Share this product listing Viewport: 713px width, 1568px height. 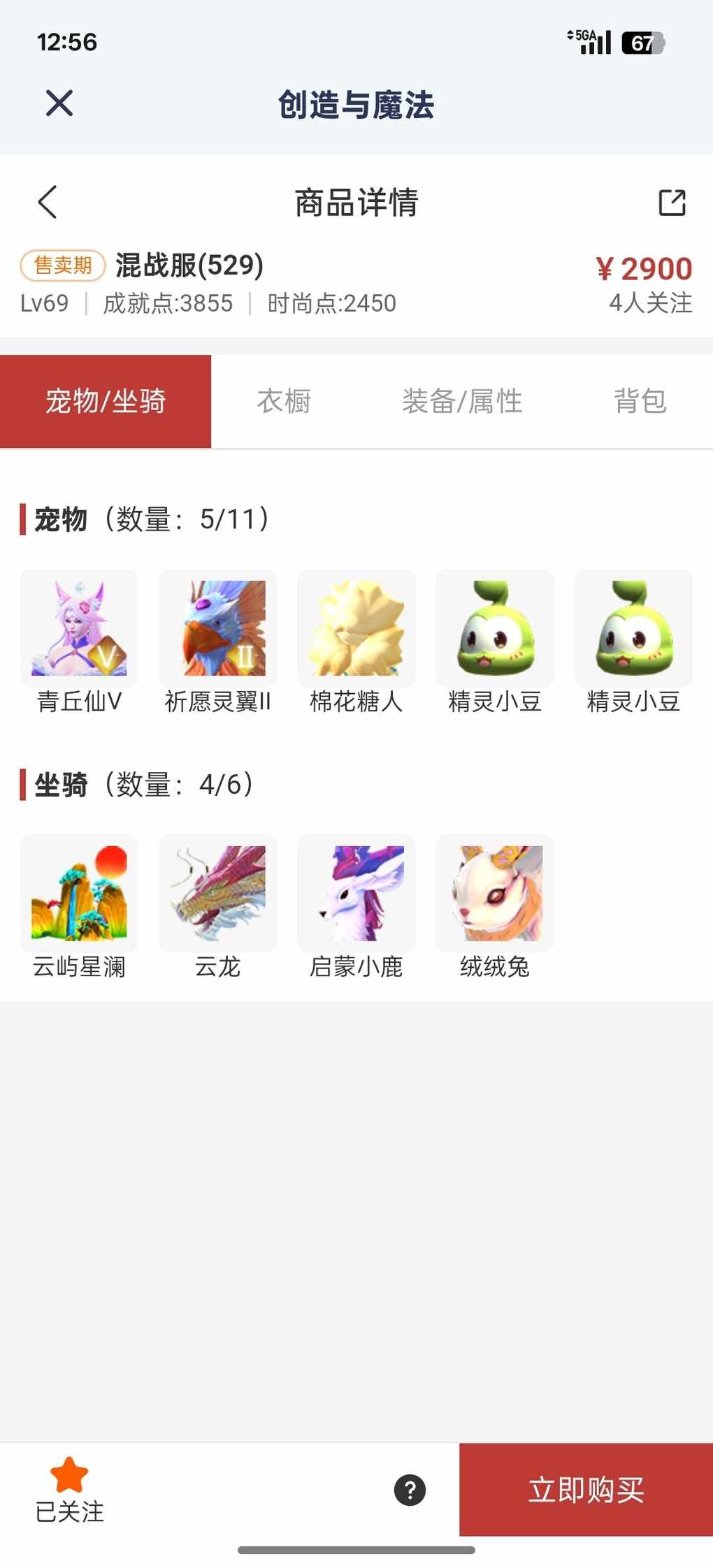click(672, 203)
